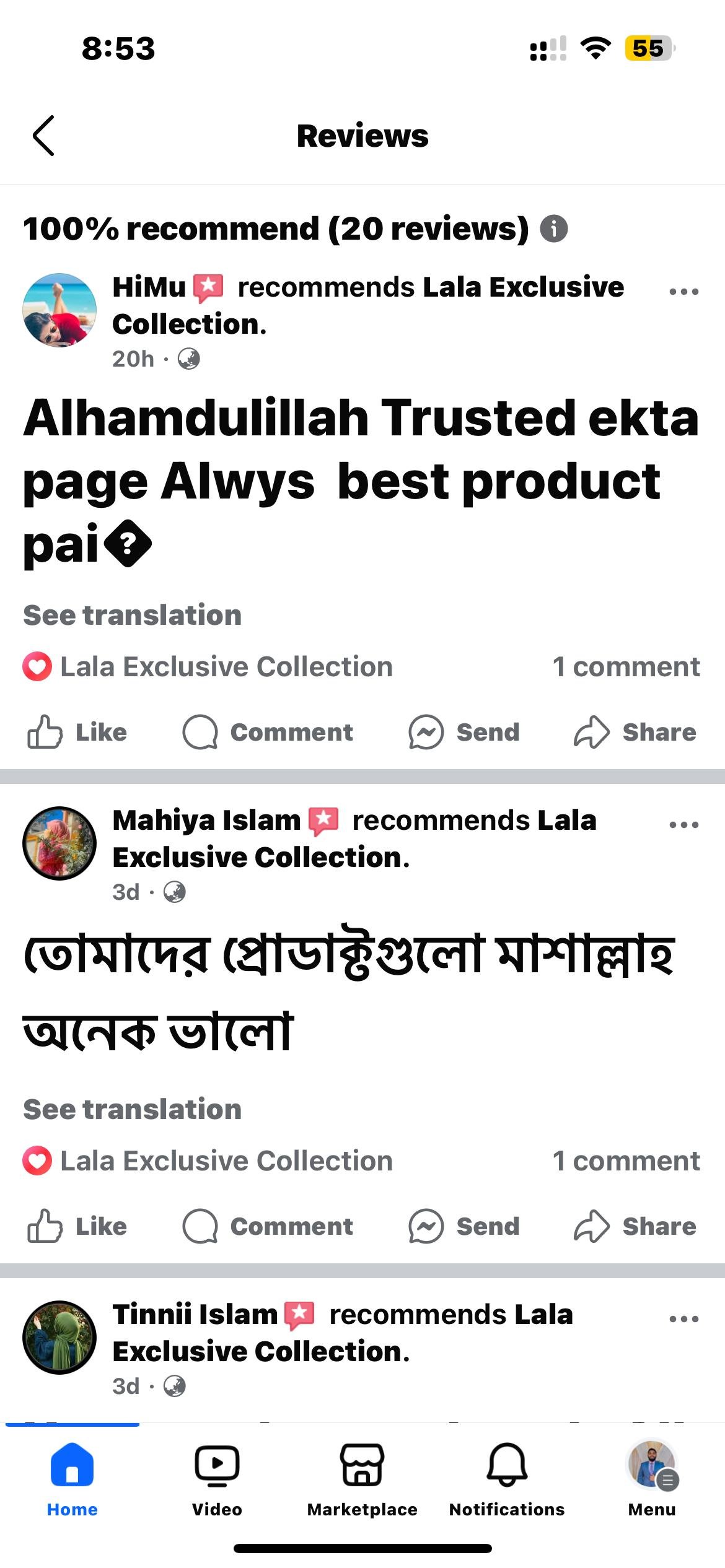725x1568 pixels.
Task: Comment on HiMu's review
Action: click(x=268, y=732)
